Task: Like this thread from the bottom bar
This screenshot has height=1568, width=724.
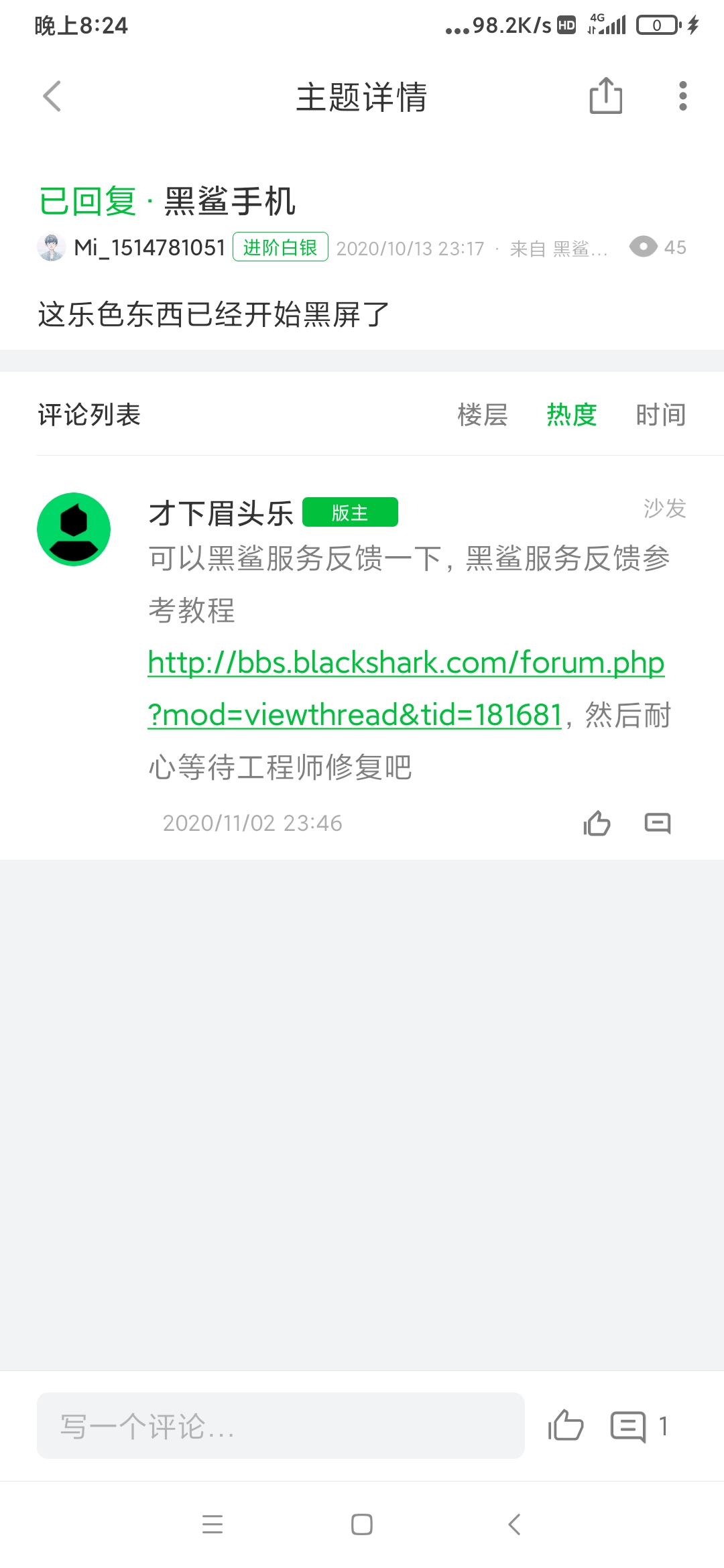Action: (x=565, y=1426)
